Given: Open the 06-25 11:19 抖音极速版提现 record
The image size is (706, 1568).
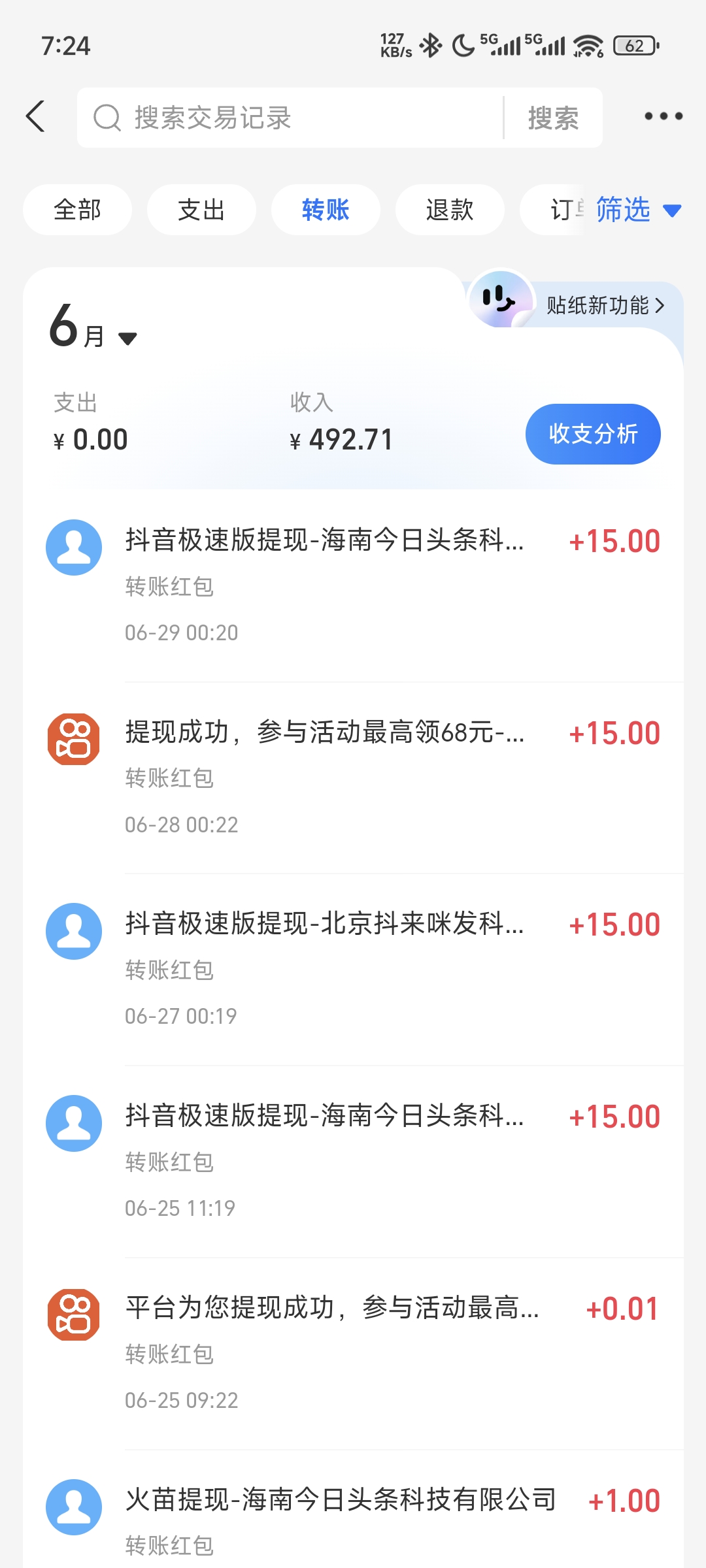Looking at the screenshot, I should (x=353, y=1161).
